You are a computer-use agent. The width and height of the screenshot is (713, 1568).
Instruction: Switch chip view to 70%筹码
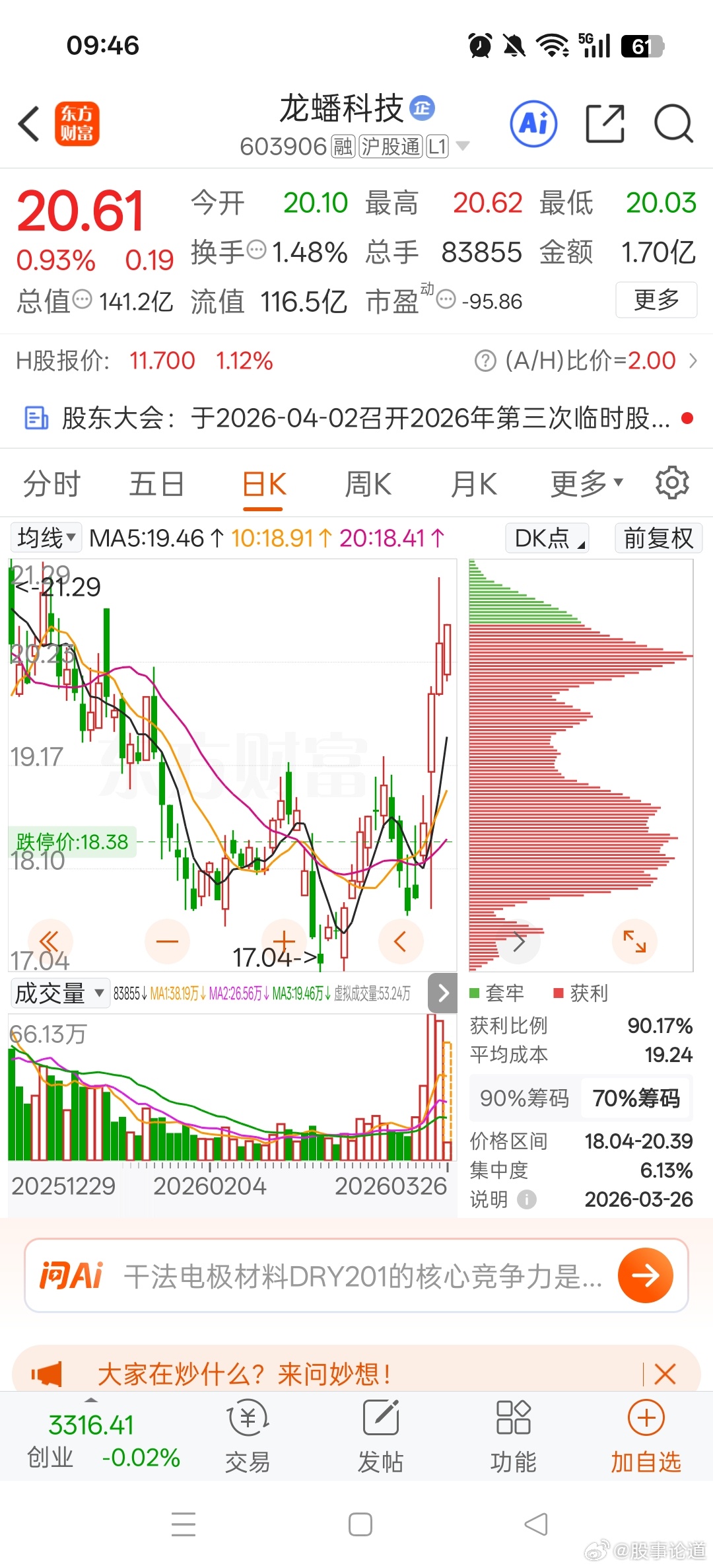(635, 1098)
